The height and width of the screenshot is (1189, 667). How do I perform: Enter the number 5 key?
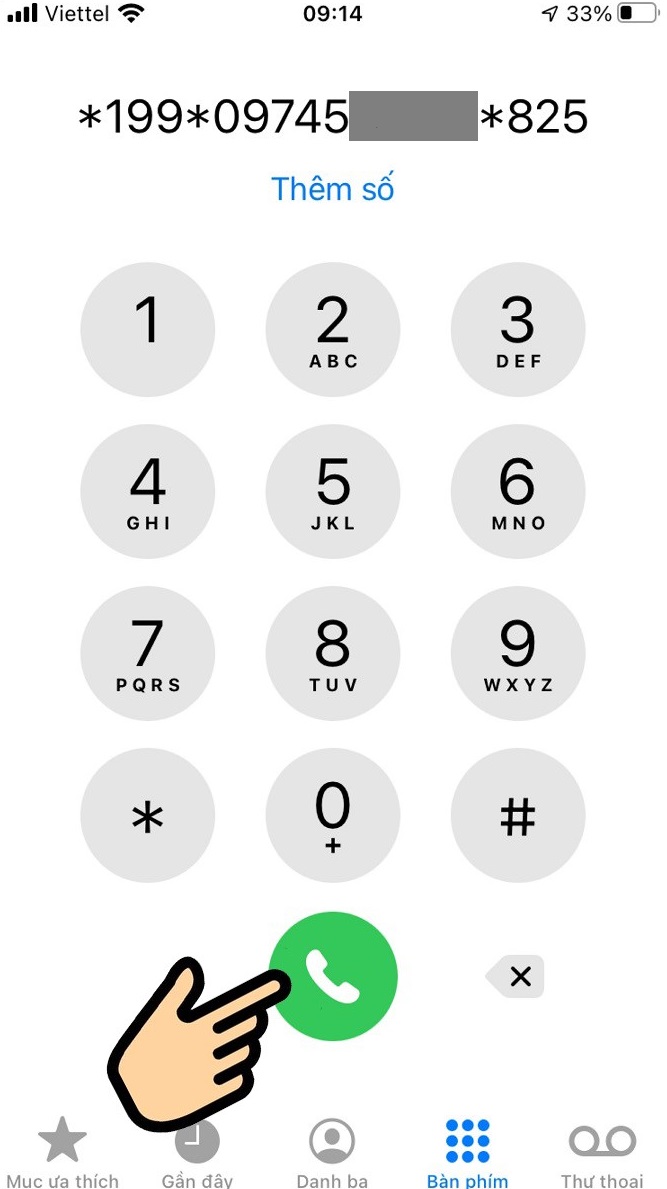point(333,491)
